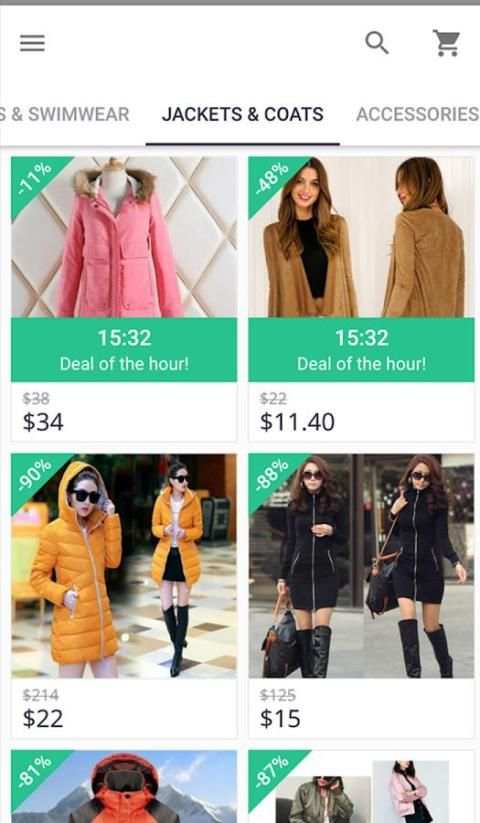View the shopping cart
The height and width of the screenshot is (823, 480).
(x=446, y=43)
